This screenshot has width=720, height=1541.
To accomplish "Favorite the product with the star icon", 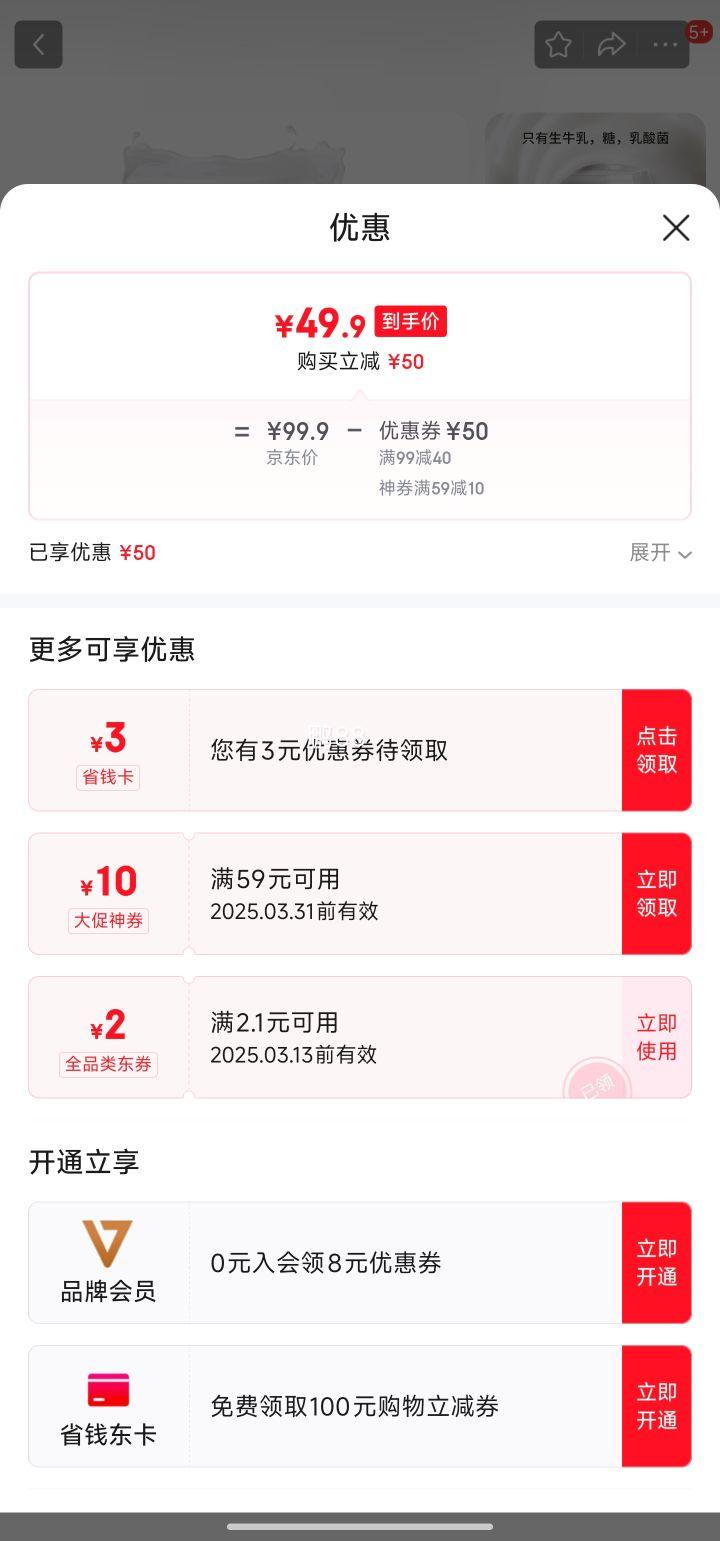I will [x=558, y=45].
